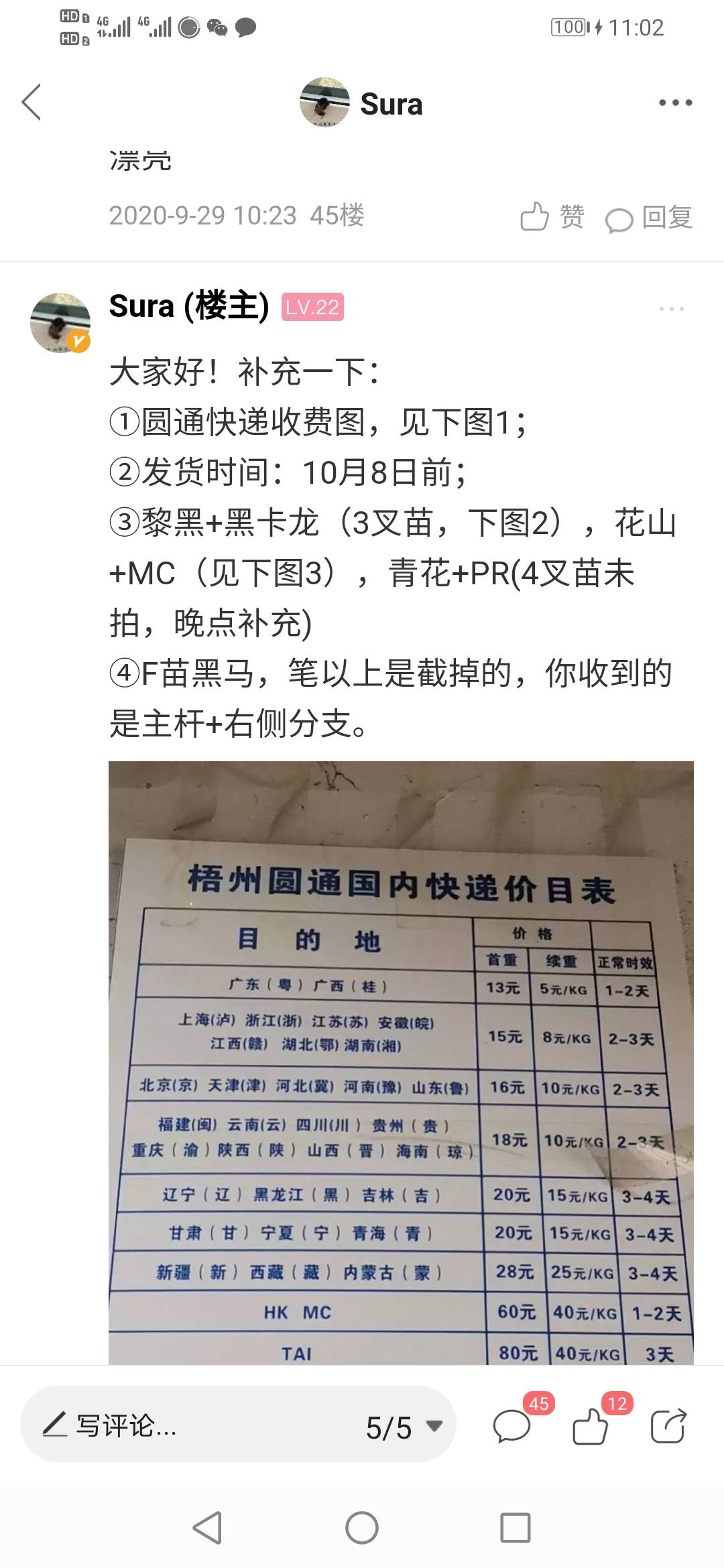View the 45 comments
This screenshot has height=1568, width=724.
coord(513,1425)
